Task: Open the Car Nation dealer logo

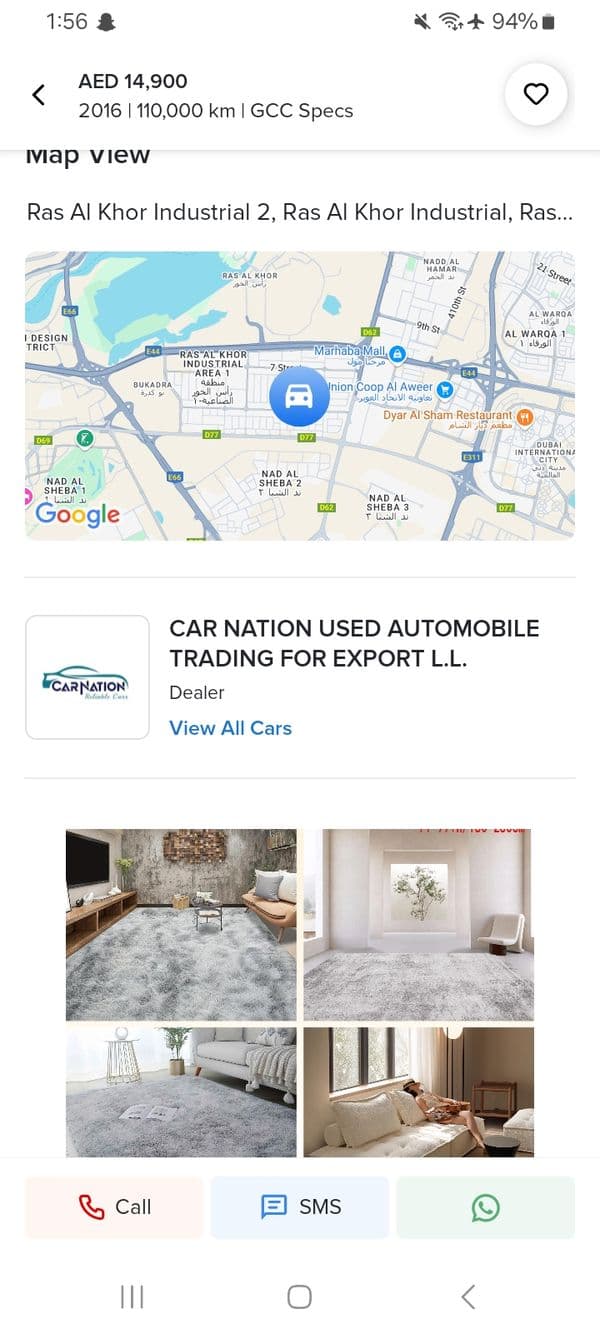Action: coord(88,678)
